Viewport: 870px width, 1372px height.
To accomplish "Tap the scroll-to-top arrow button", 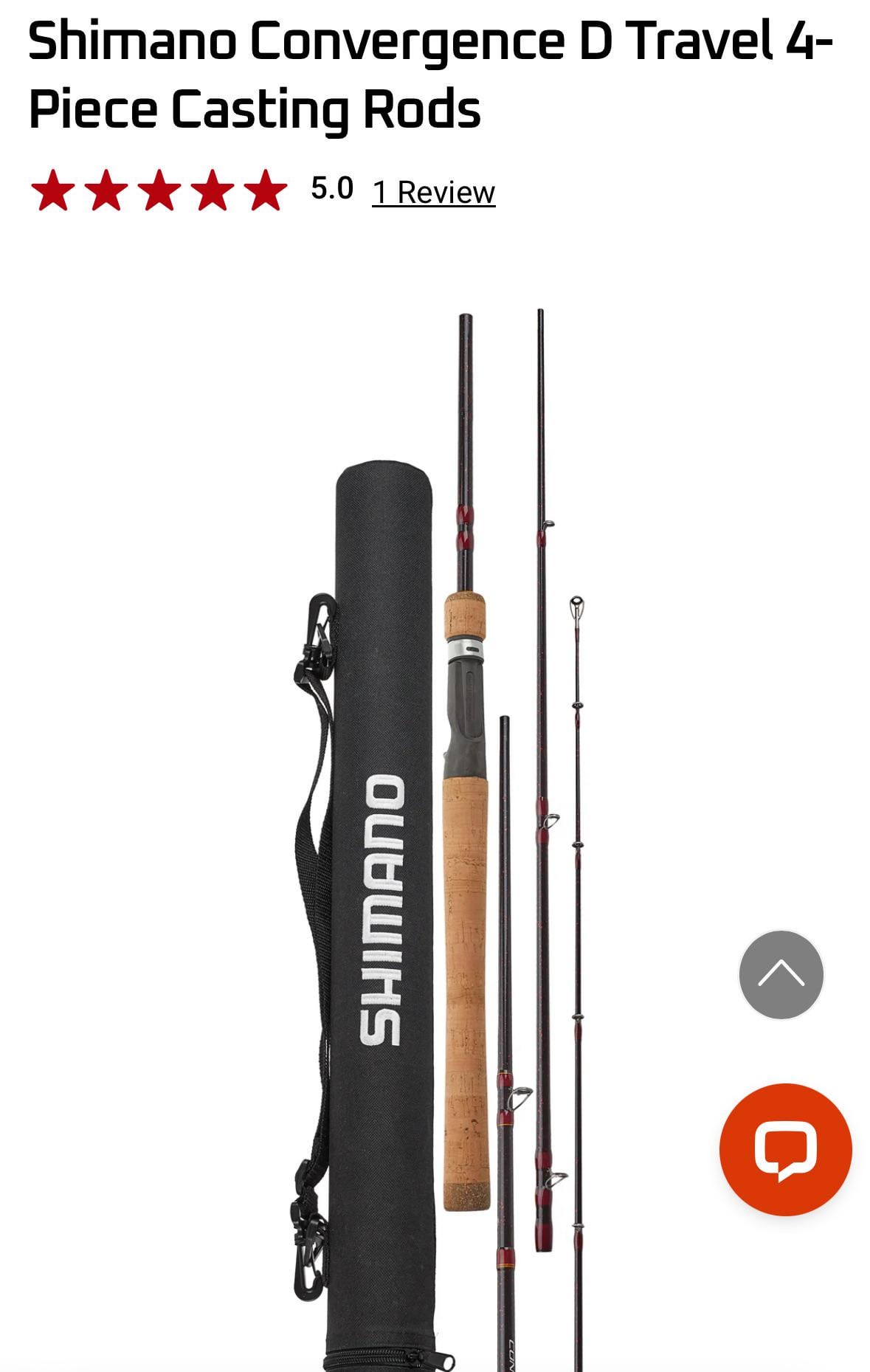I will (781, 974).
